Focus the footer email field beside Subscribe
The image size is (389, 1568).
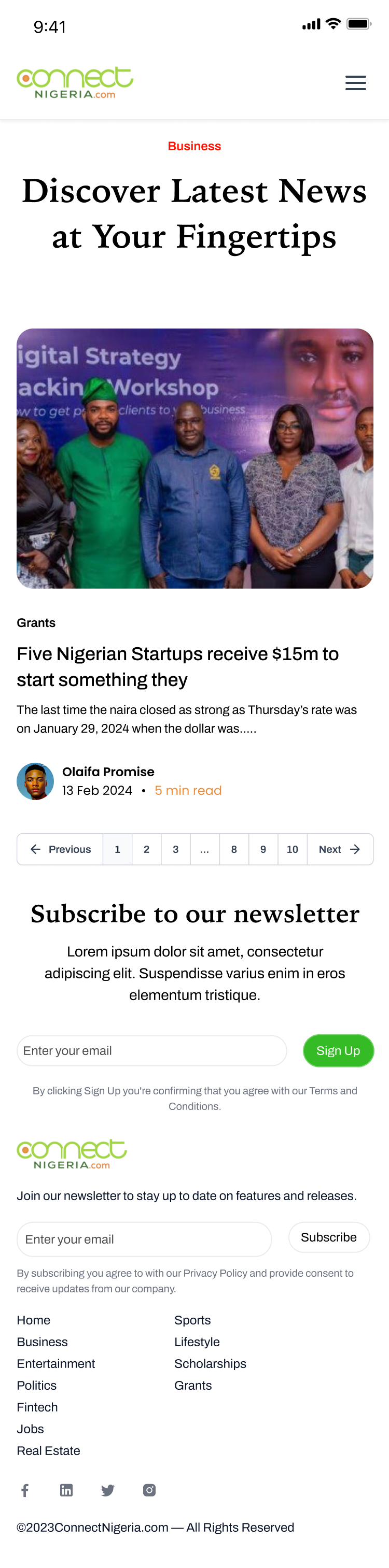coord(144,1238)
